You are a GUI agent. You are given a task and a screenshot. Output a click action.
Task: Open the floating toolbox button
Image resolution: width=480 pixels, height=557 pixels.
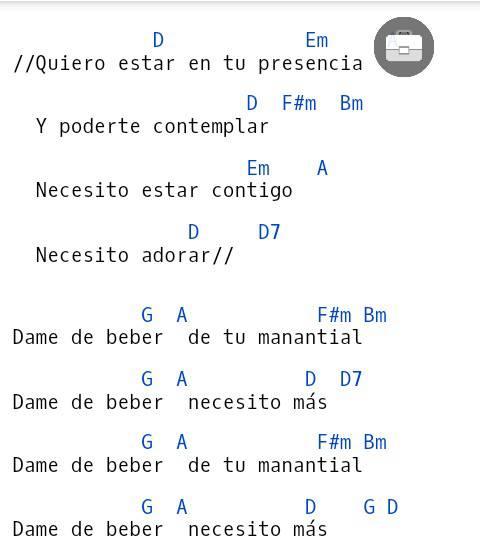(x=404, y=47)
